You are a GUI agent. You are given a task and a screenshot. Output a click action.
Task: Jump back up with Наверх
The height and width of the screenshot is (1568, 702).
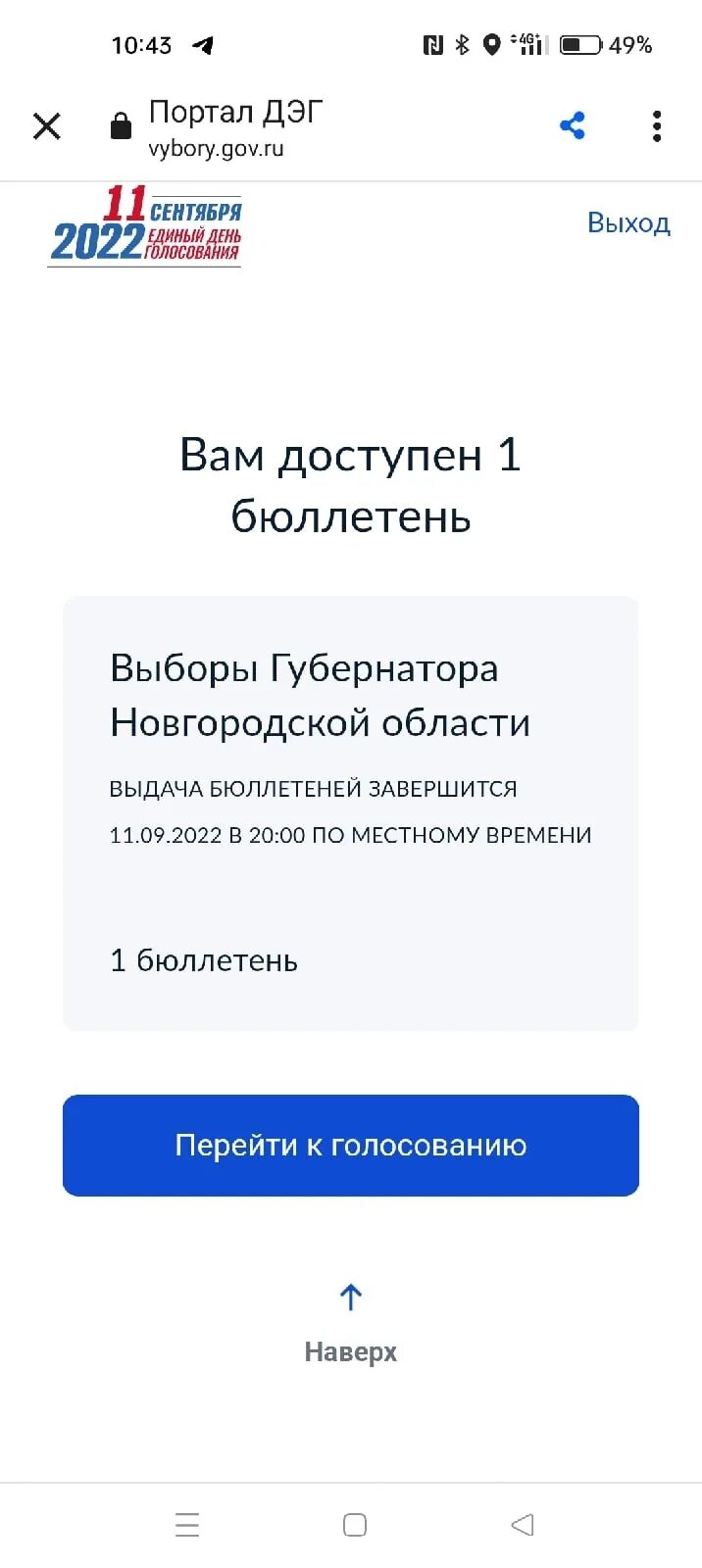350,1325
